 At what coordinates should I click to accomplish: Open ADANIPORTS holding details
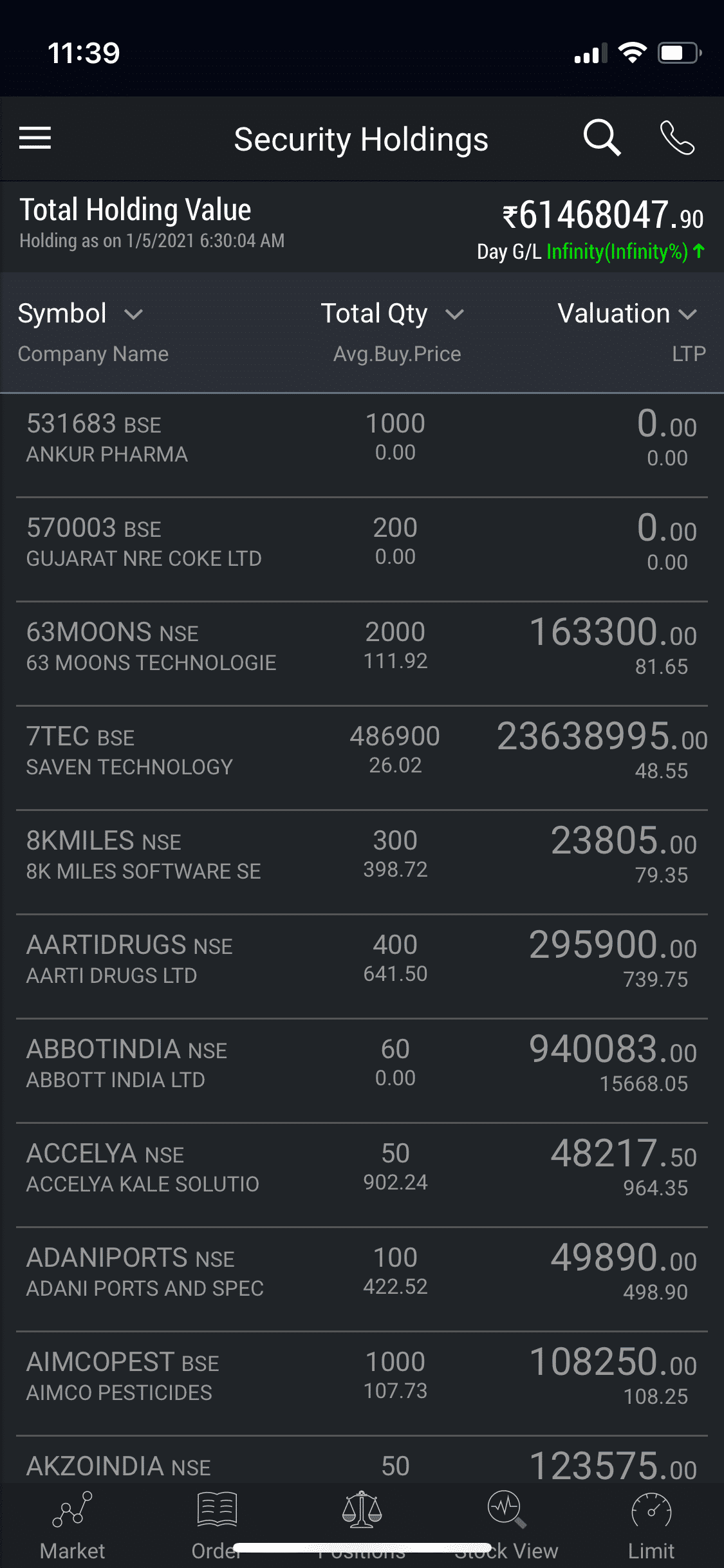(x=362, y=1273)
